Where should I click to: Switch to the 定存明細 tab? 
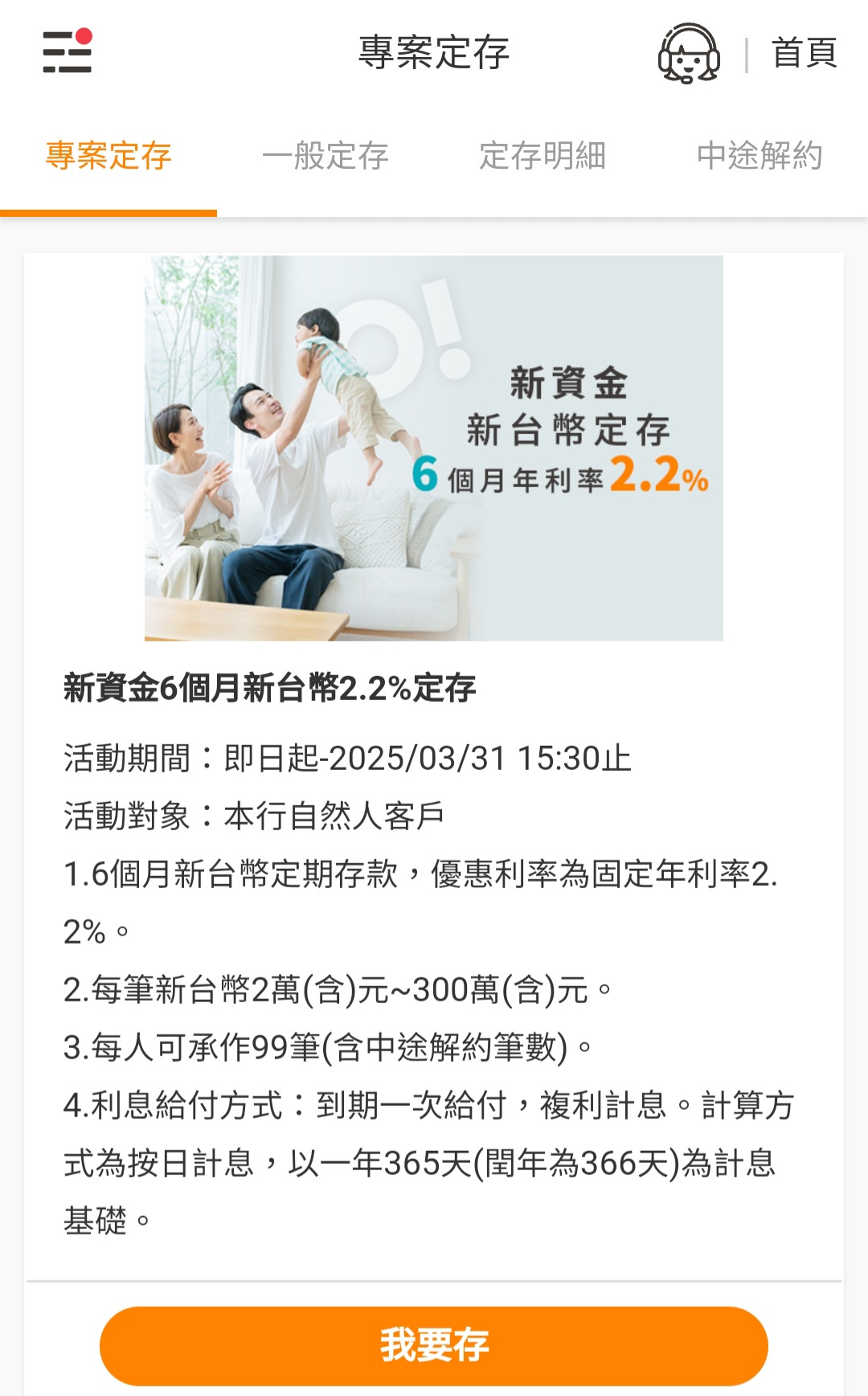542,156
